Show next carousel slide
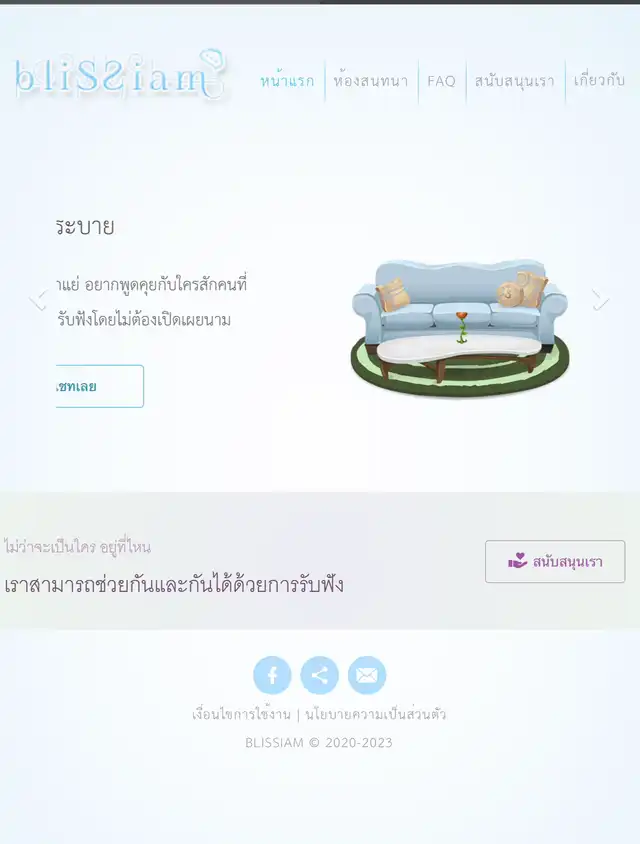This screenshot has height=844, width=640. (x=599, y=299)
